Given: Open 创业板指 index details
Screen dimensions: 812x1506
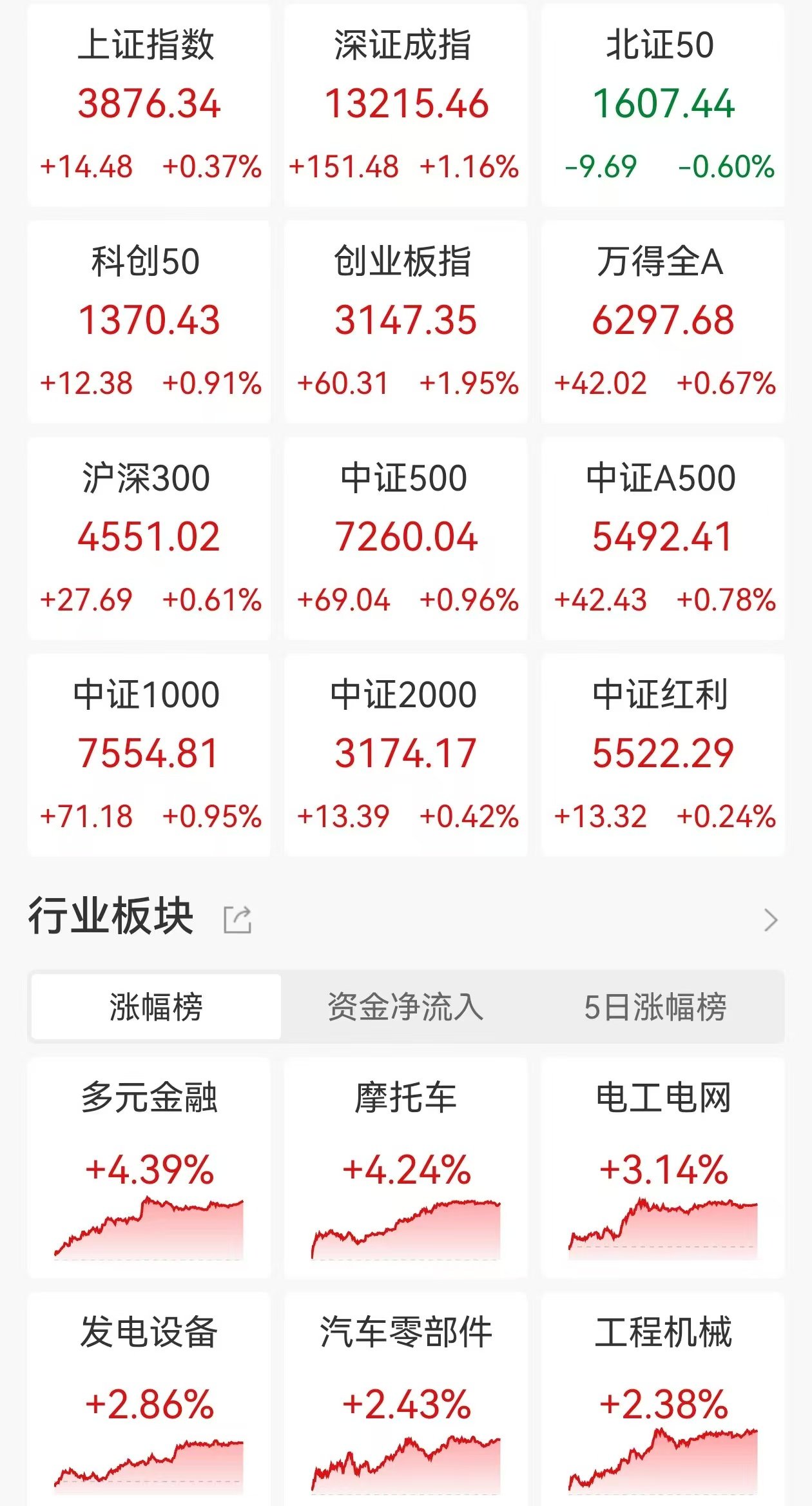Looking at the screenshot, I should tap(405, 322).
